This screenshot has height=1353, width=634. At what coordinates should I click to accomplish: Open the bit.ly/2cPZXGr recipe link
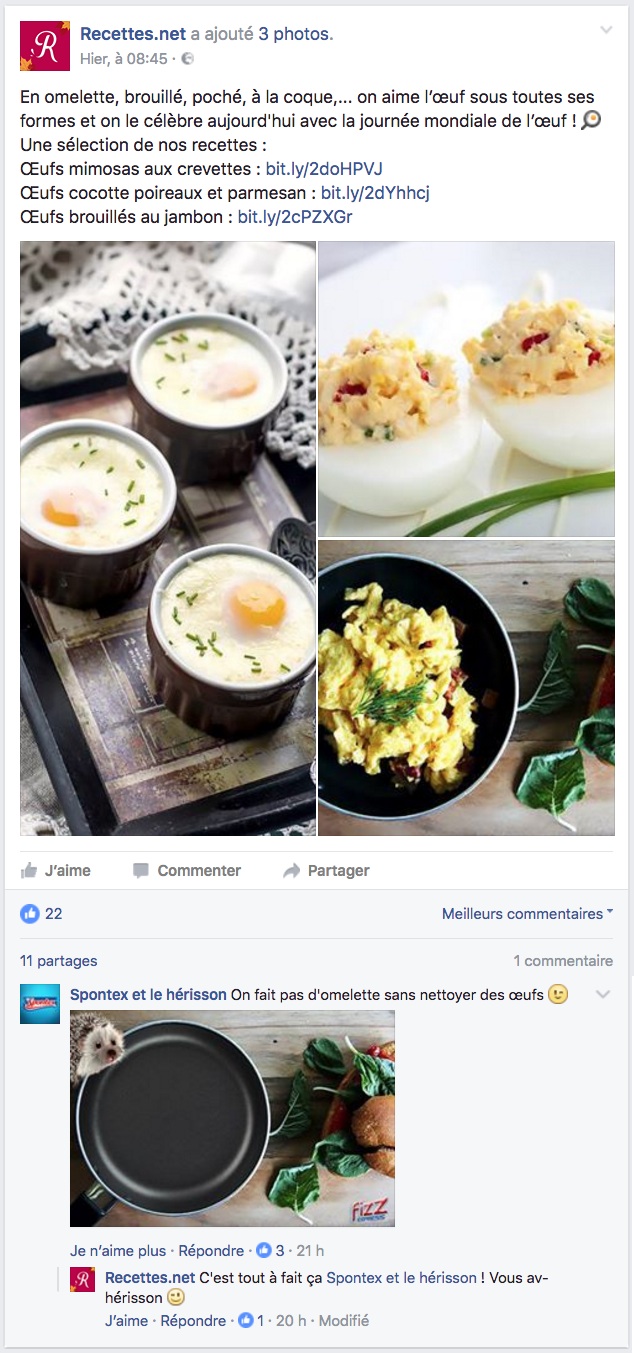tap(295, 216)
